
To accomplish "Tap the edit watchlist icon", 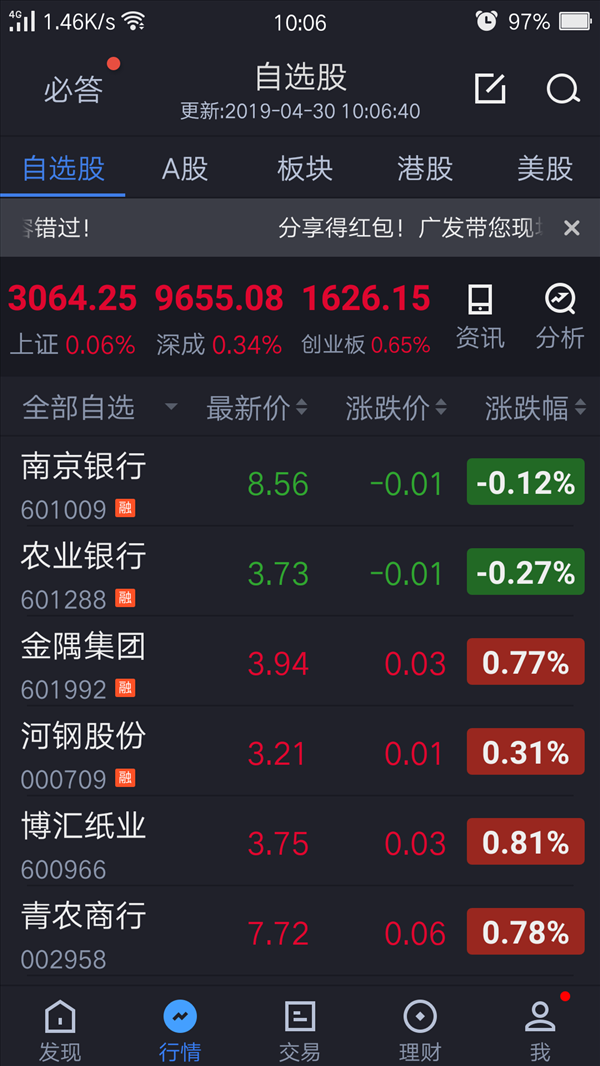I will click(x=490, y=89).
